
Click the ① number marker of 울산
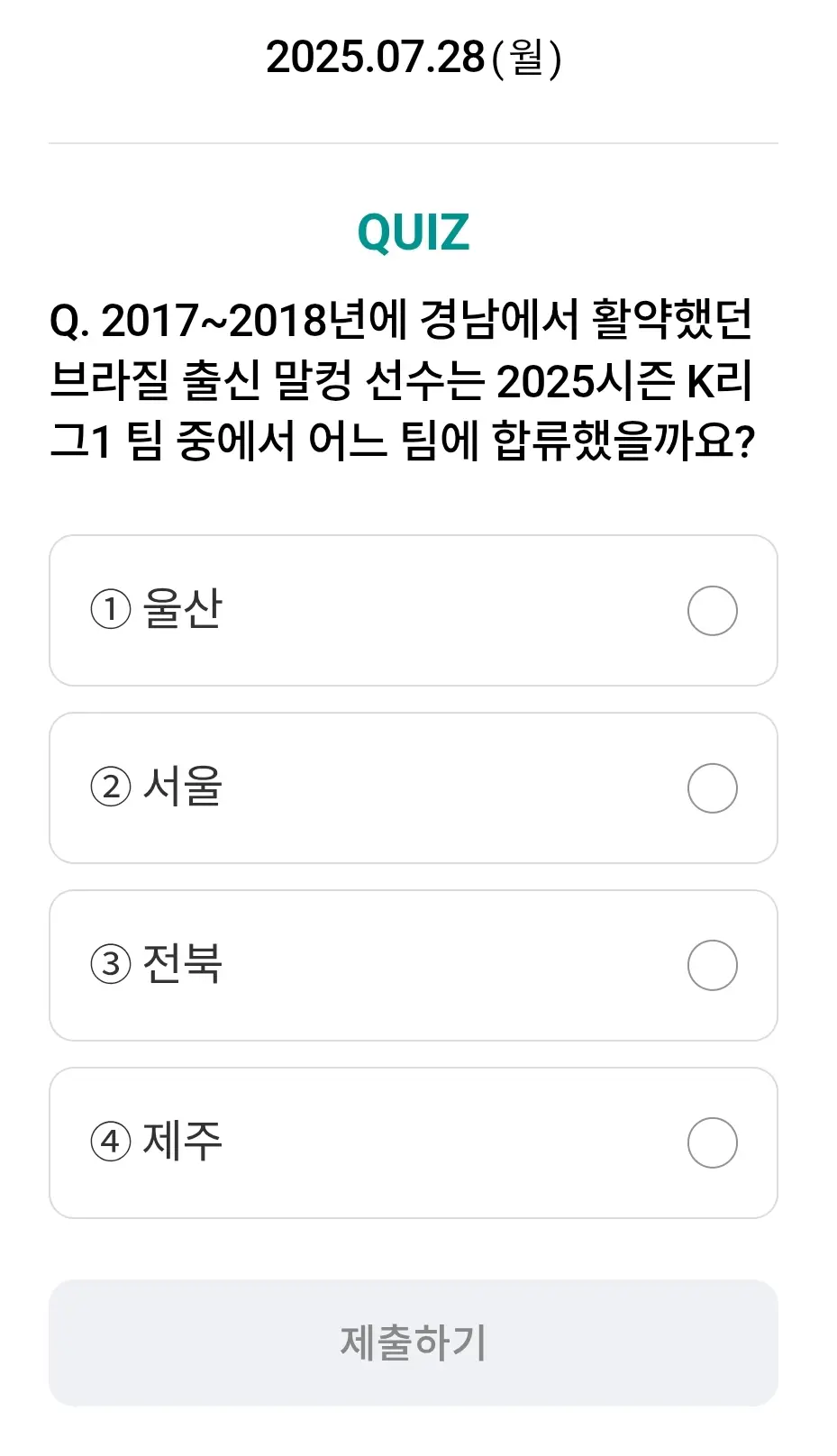[111, 611]
